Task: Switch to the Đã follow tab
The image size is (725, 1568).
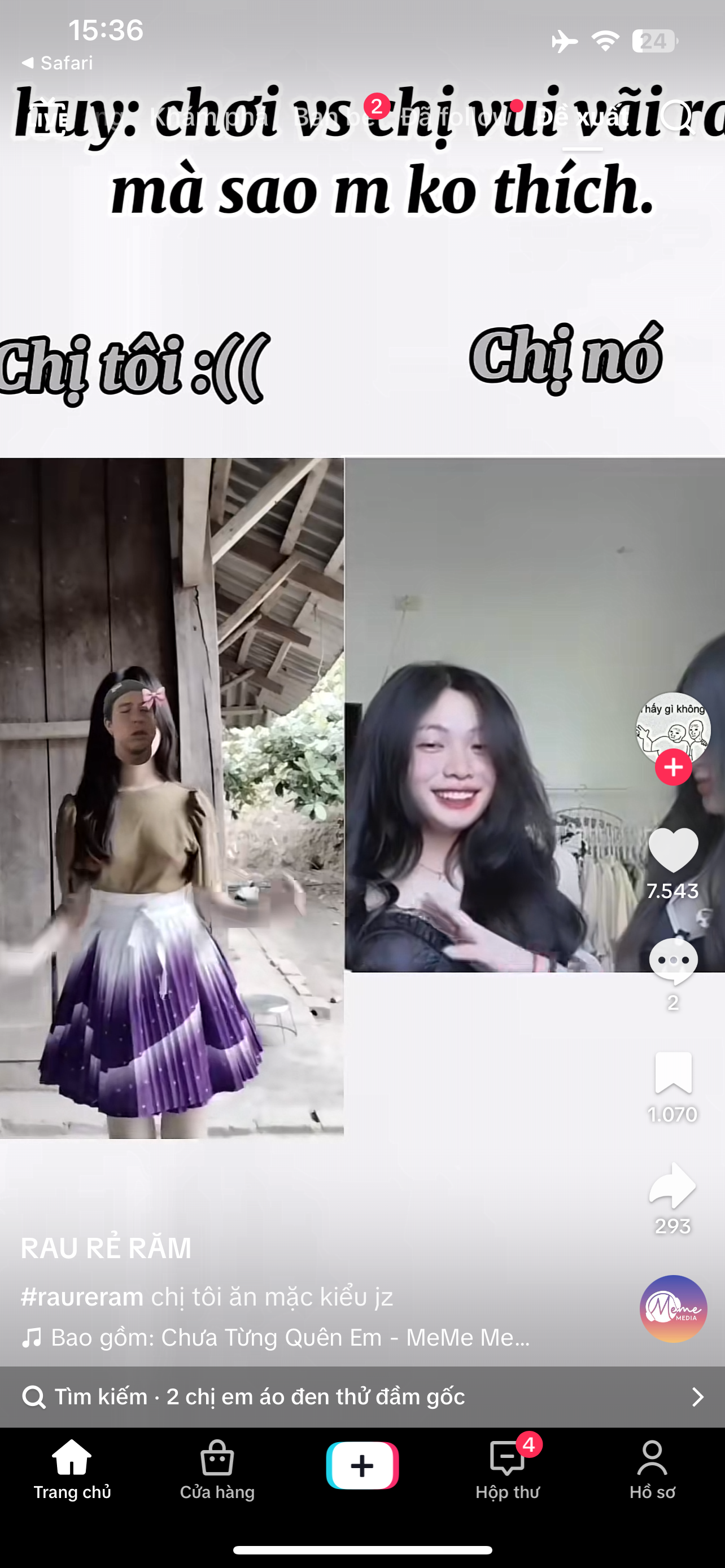Action: (454, 116)
